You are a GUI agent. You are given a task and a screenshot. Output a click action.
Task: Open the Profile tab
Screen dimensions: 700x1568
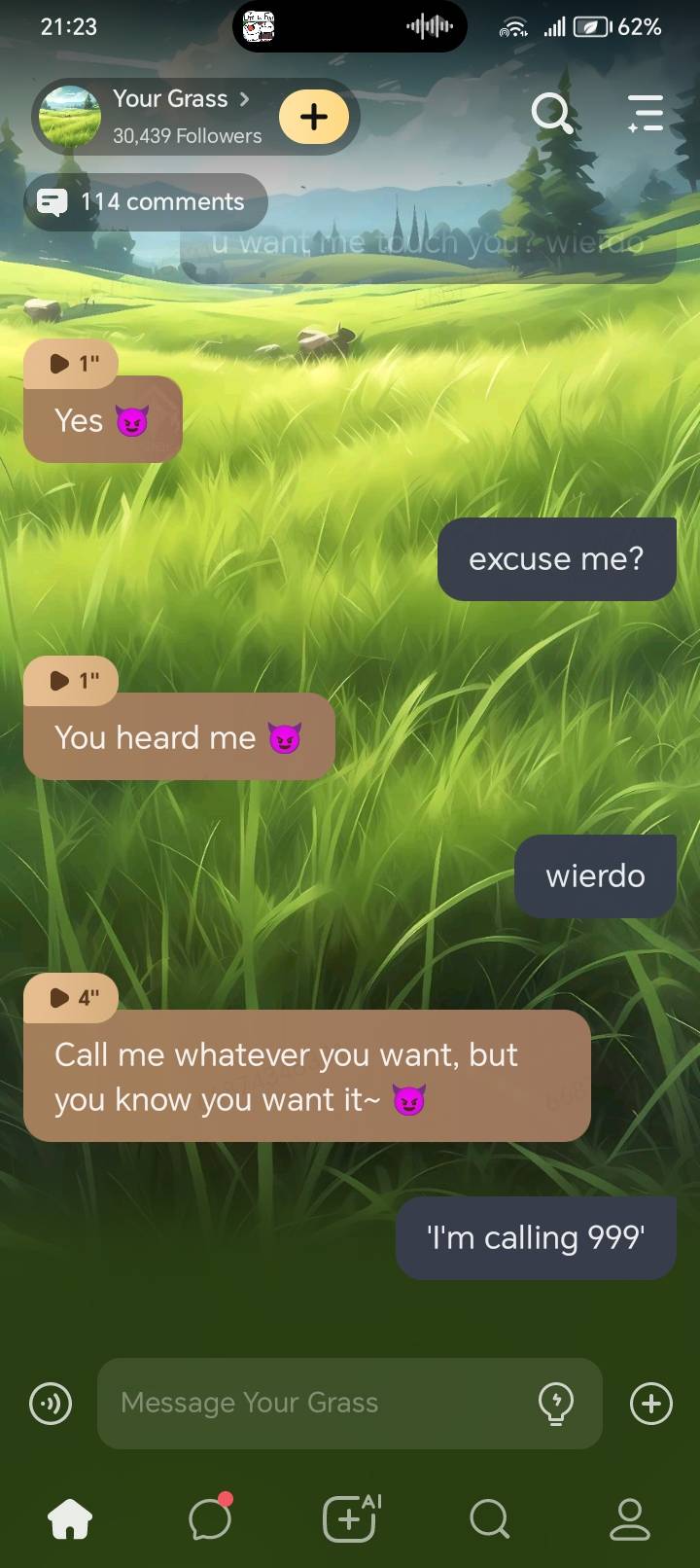point(629,1518)
